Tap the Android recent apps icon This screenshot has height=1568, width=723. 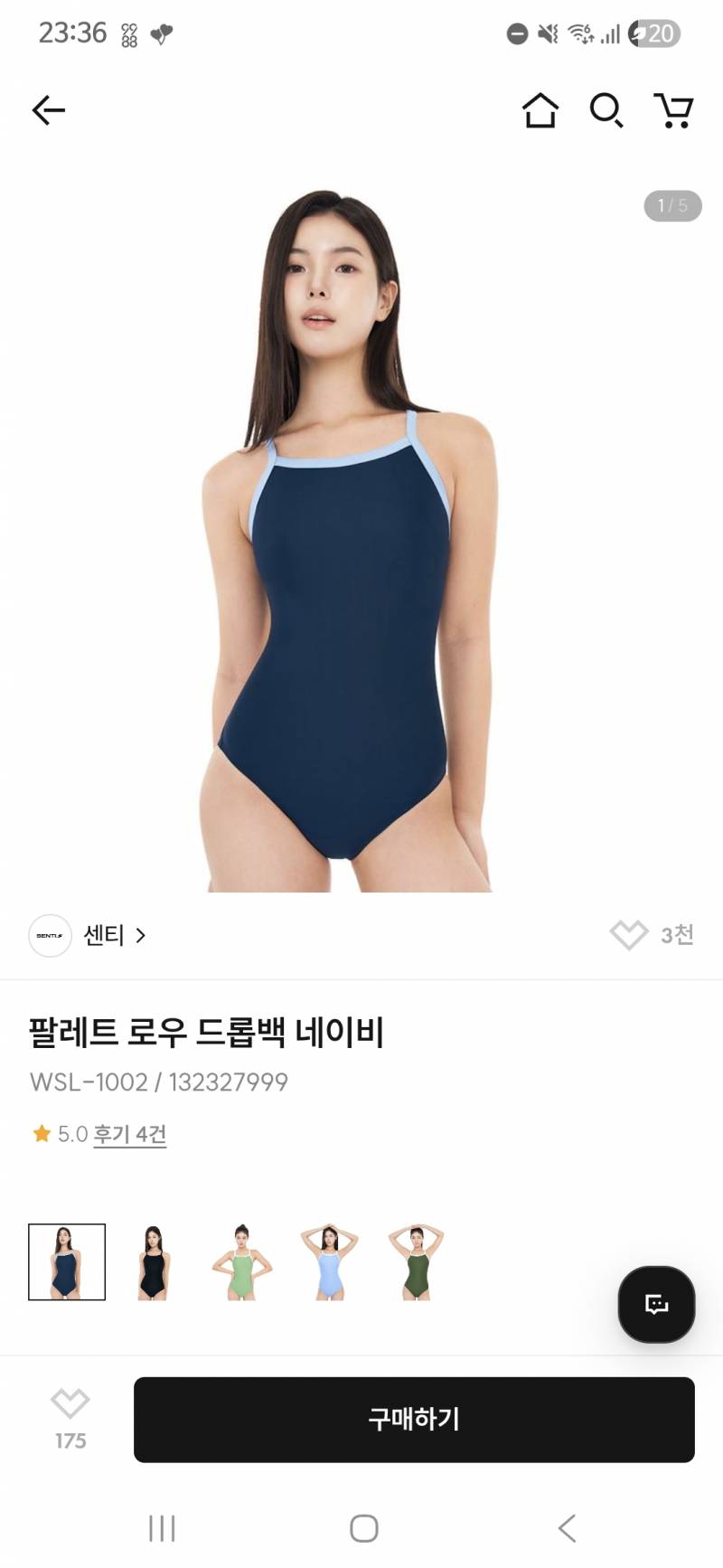pos(161,1528)
